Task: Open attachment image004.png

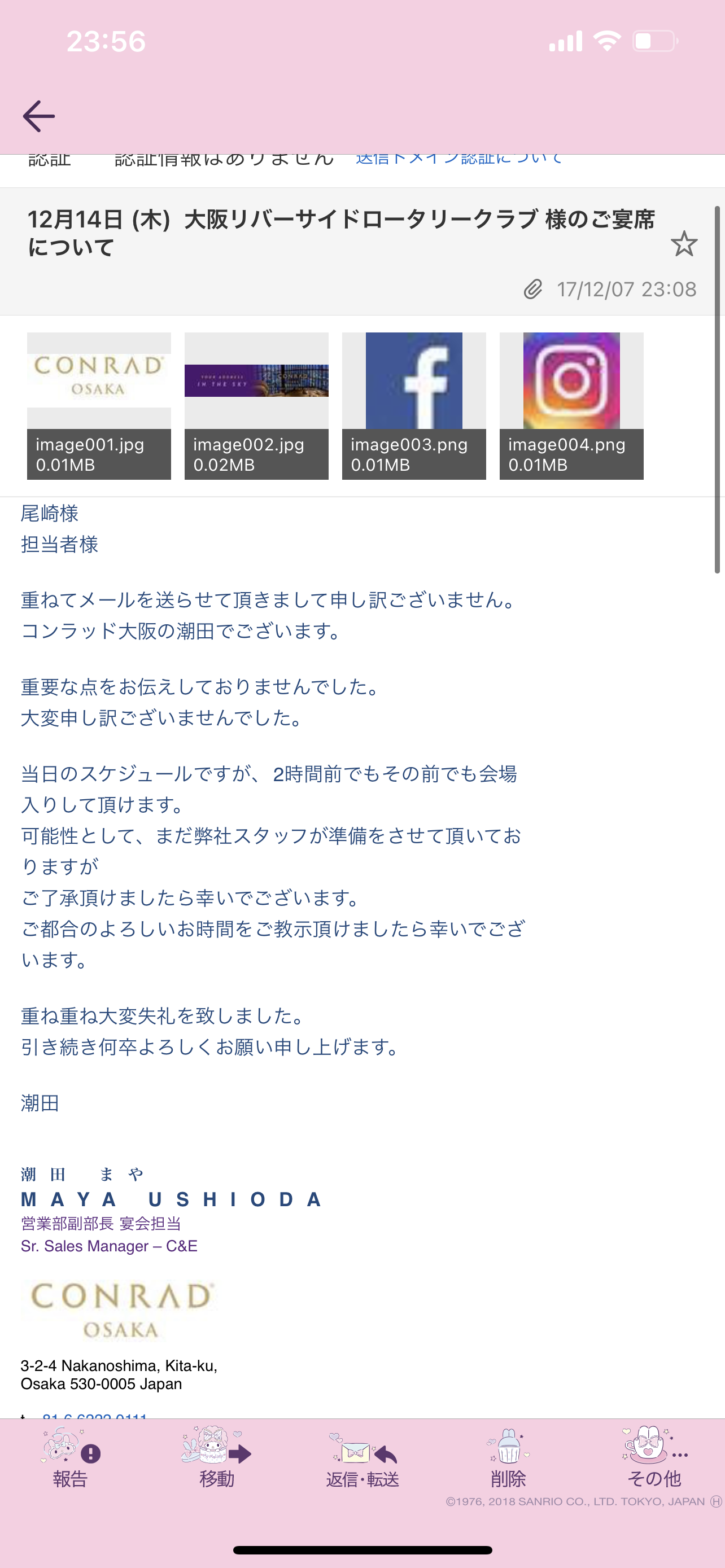Action: pos(571,405)
